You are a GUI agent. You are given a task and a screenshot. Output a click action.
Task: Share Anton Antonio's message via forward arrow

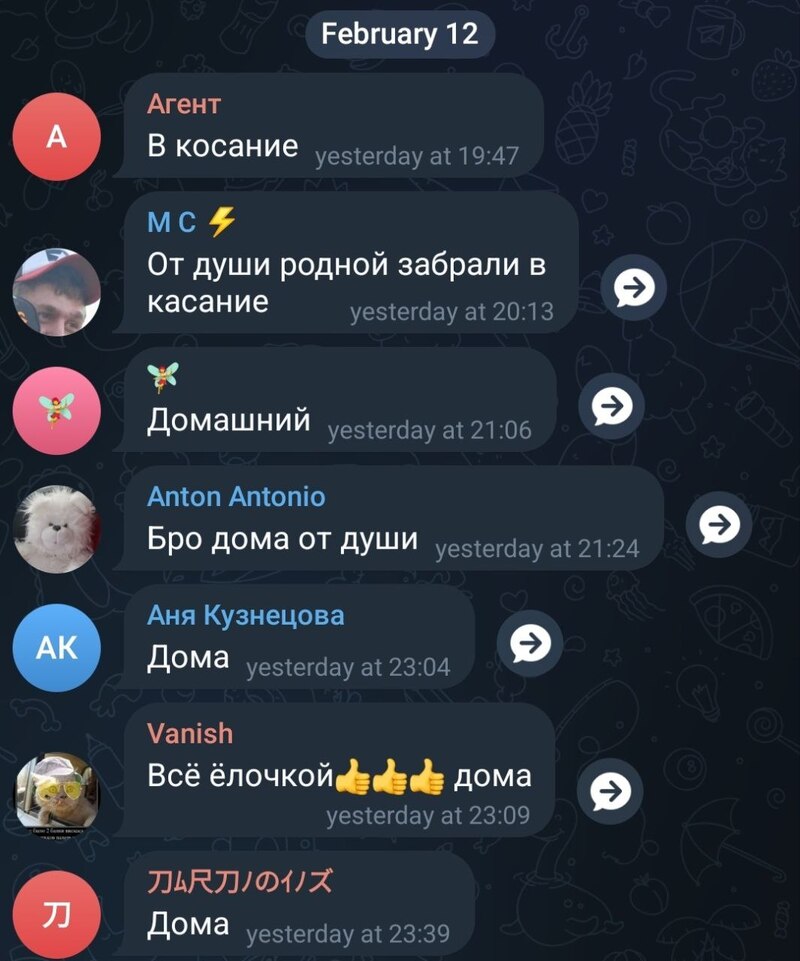[718, 525]
